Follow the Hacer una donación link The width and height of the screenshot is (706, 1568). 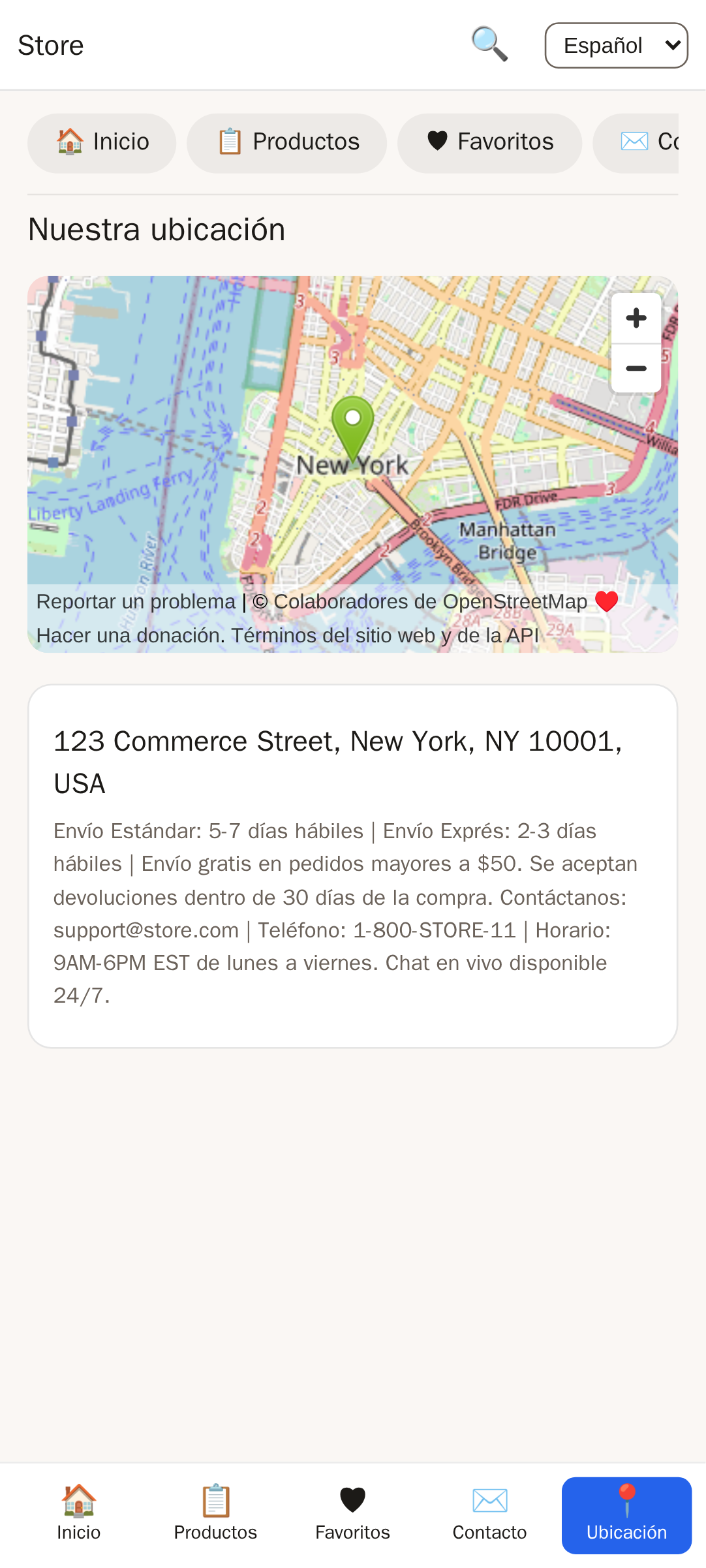[x=130, y=635]
